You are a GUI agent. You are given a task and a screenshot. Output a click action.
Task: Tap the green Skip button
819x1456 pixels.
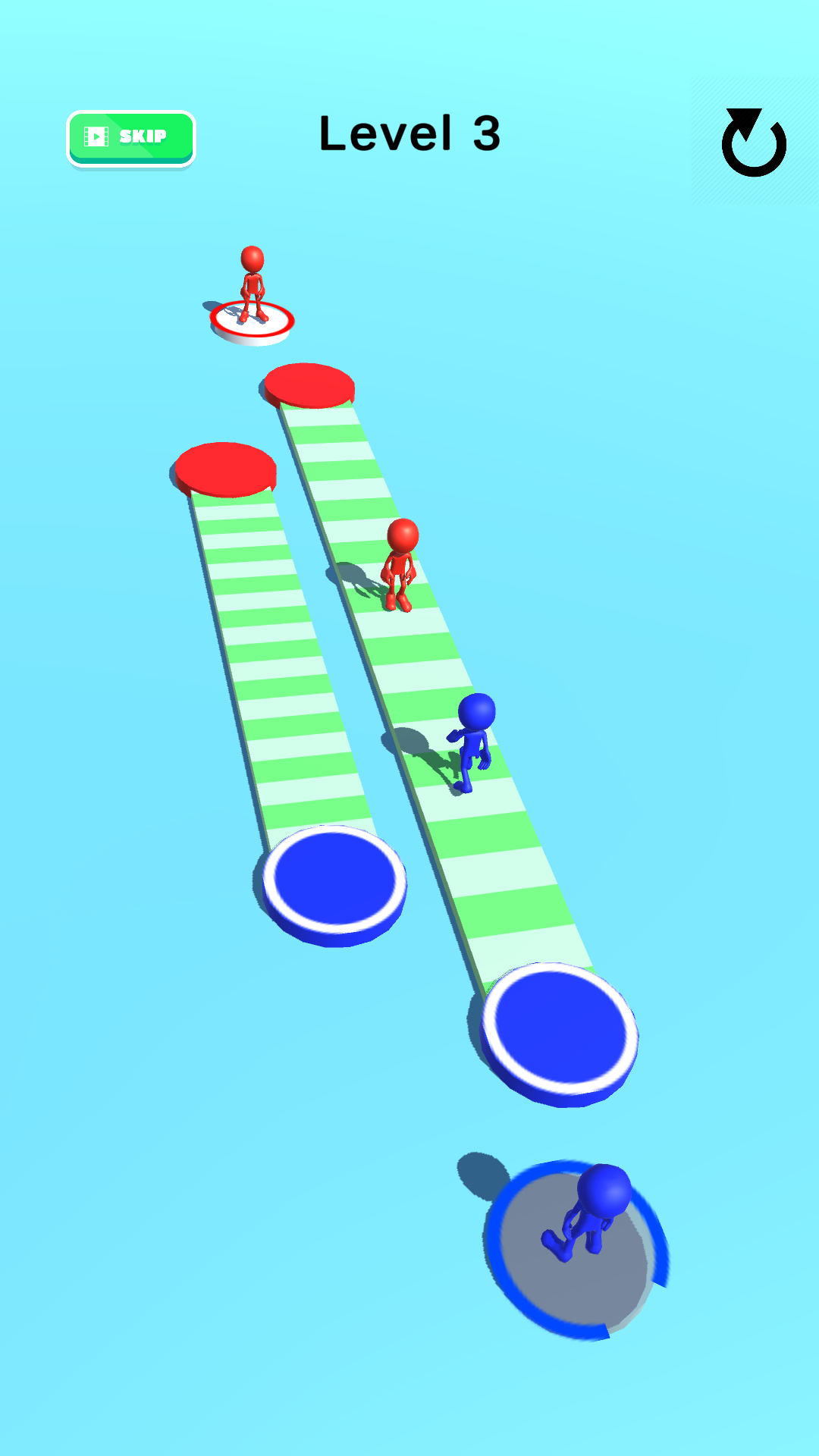[131, 137]
